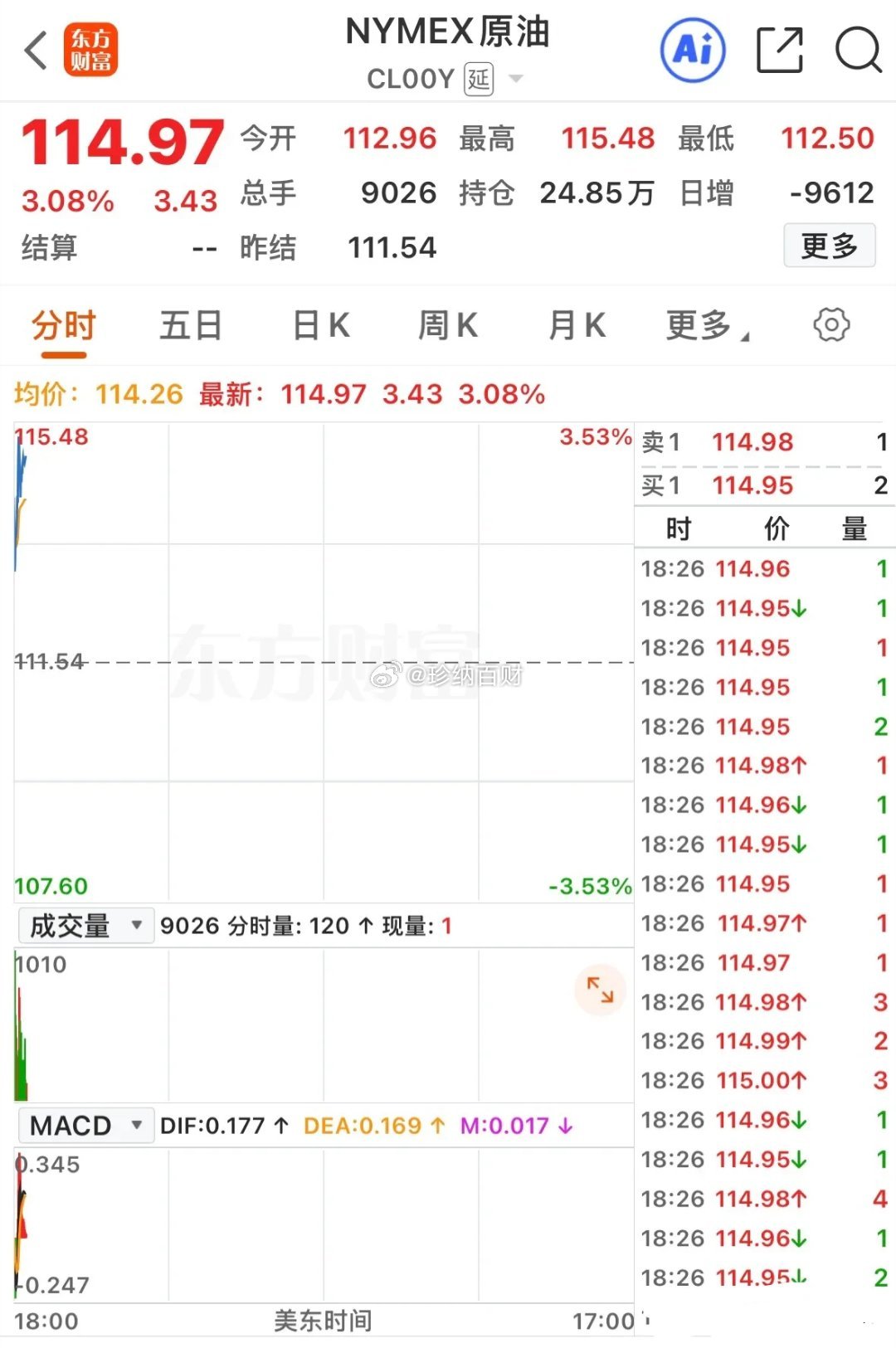Tap the 更多 button for more quote details
The width and height of the screenshot is (896, 1348).
[x=829, y=246]
